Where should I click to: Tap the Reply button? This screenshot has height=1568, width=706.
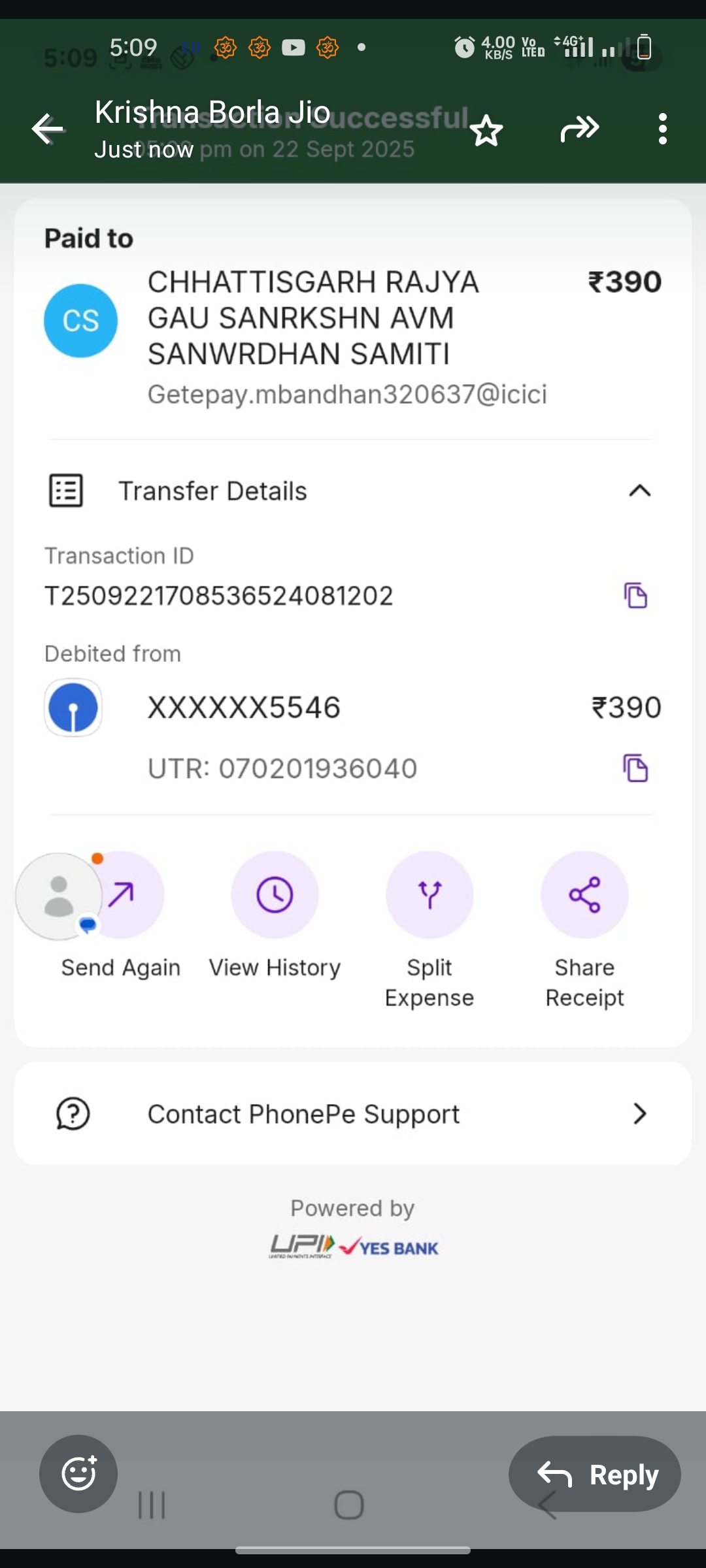pyautogui.click(x=595, y=1474)
